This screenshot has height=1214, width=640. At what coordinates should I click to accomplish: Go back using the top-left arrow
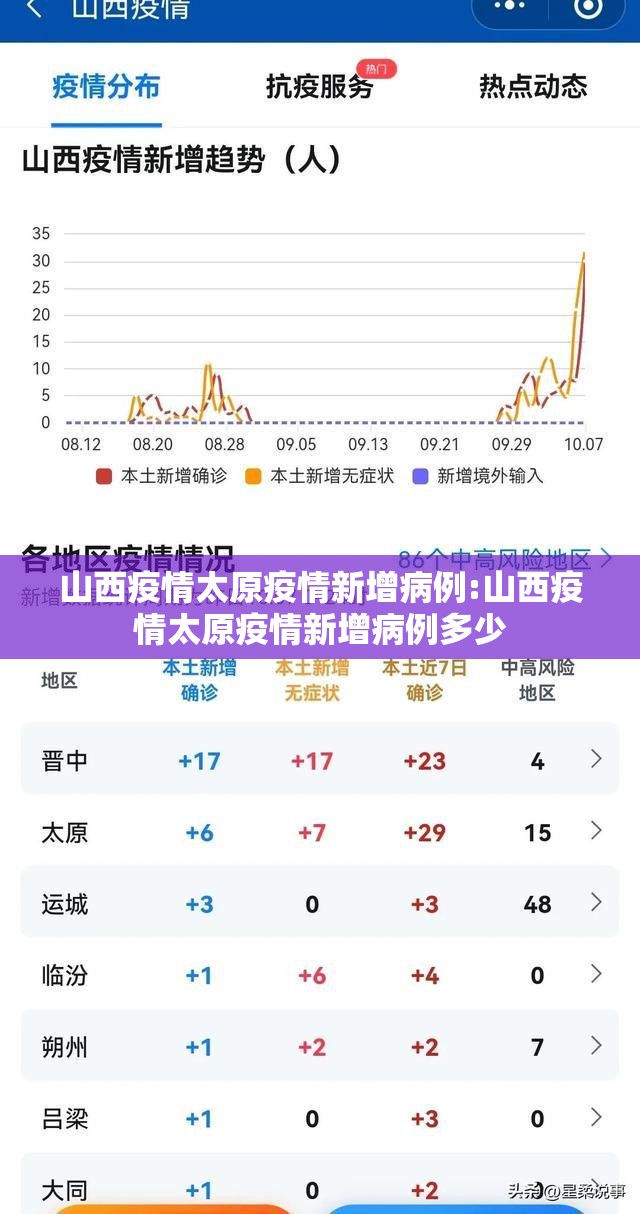pos(34,10)
